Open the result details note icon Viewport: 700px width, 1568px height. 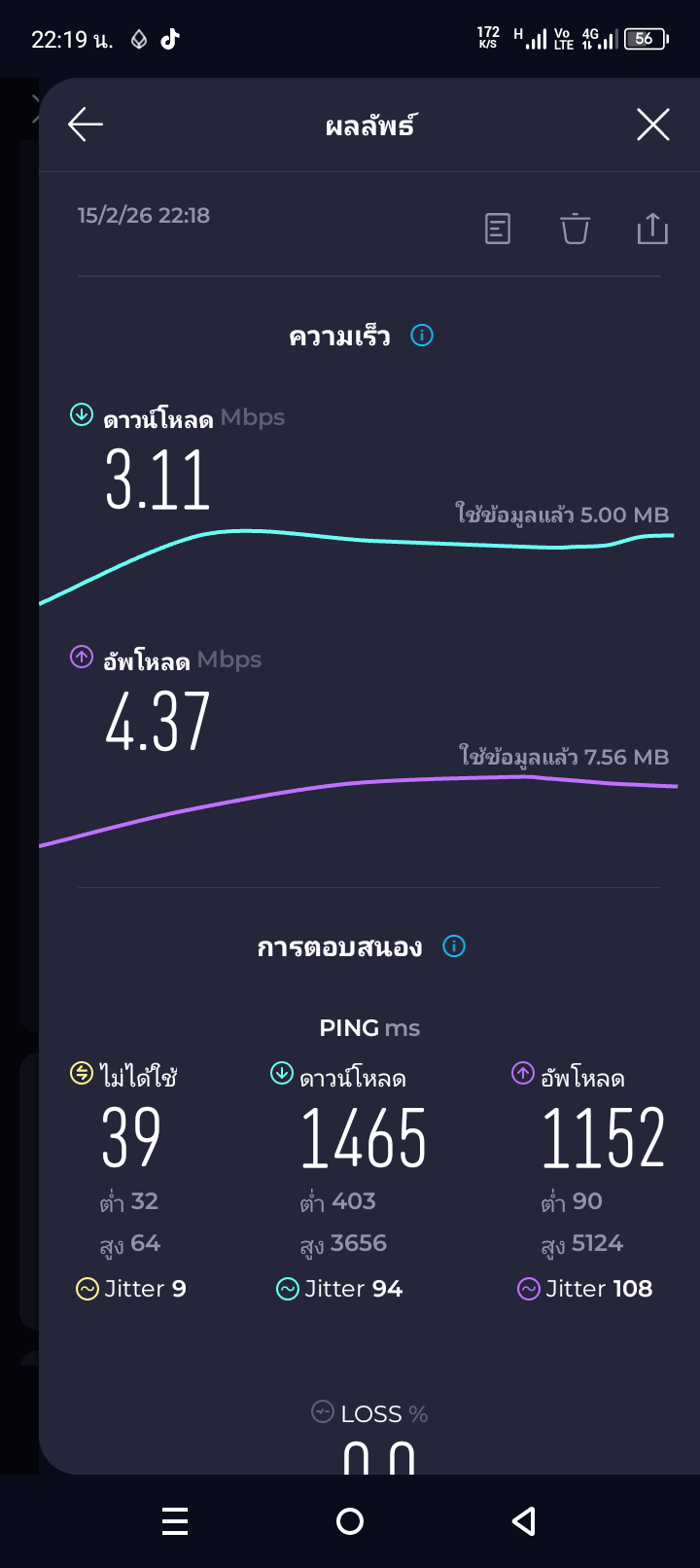click(498, 229)
